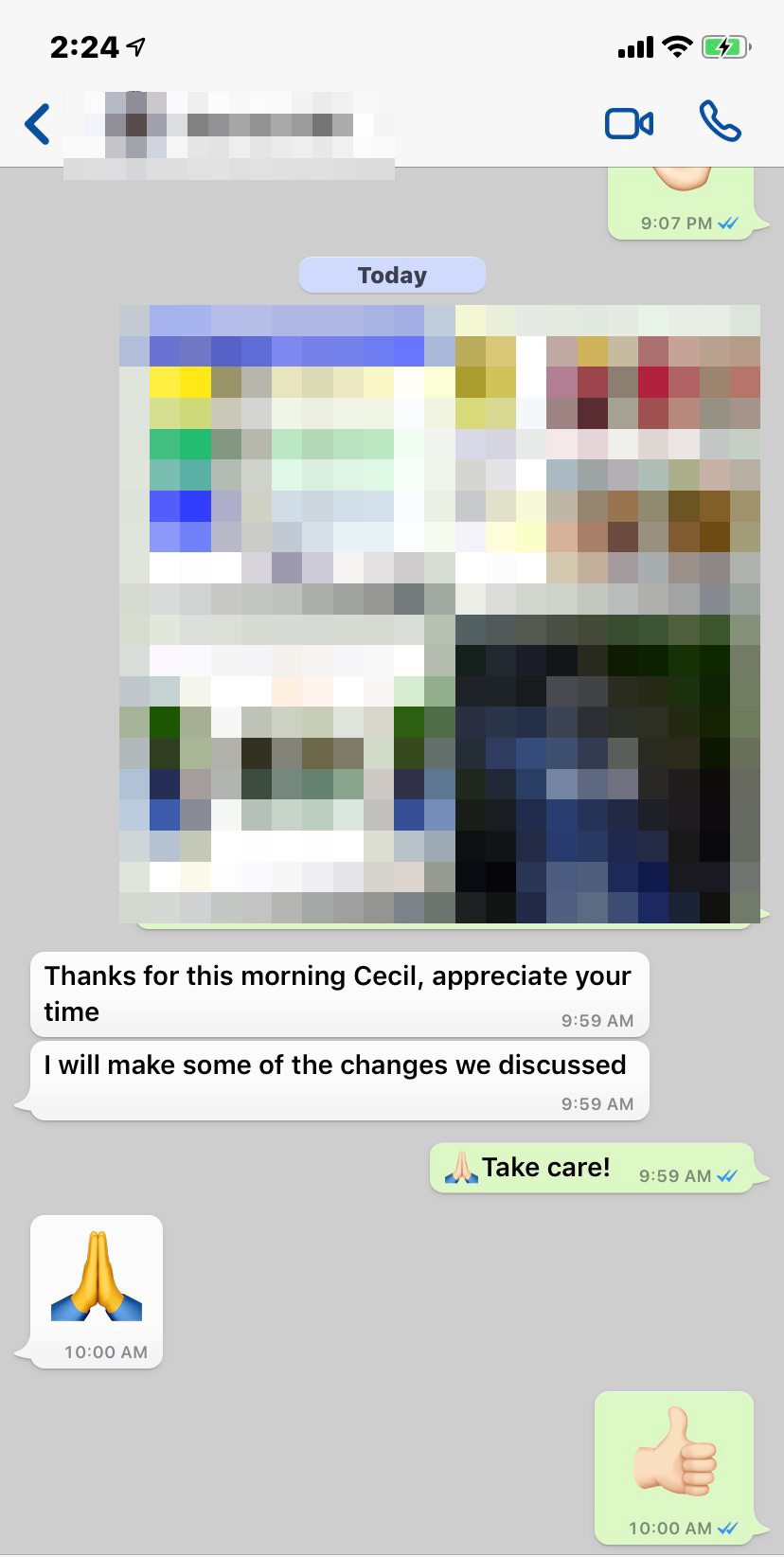The width and height of the screenshot is (784, 1557).
Task: Start a voice call
Action: [x=720, y=122]
